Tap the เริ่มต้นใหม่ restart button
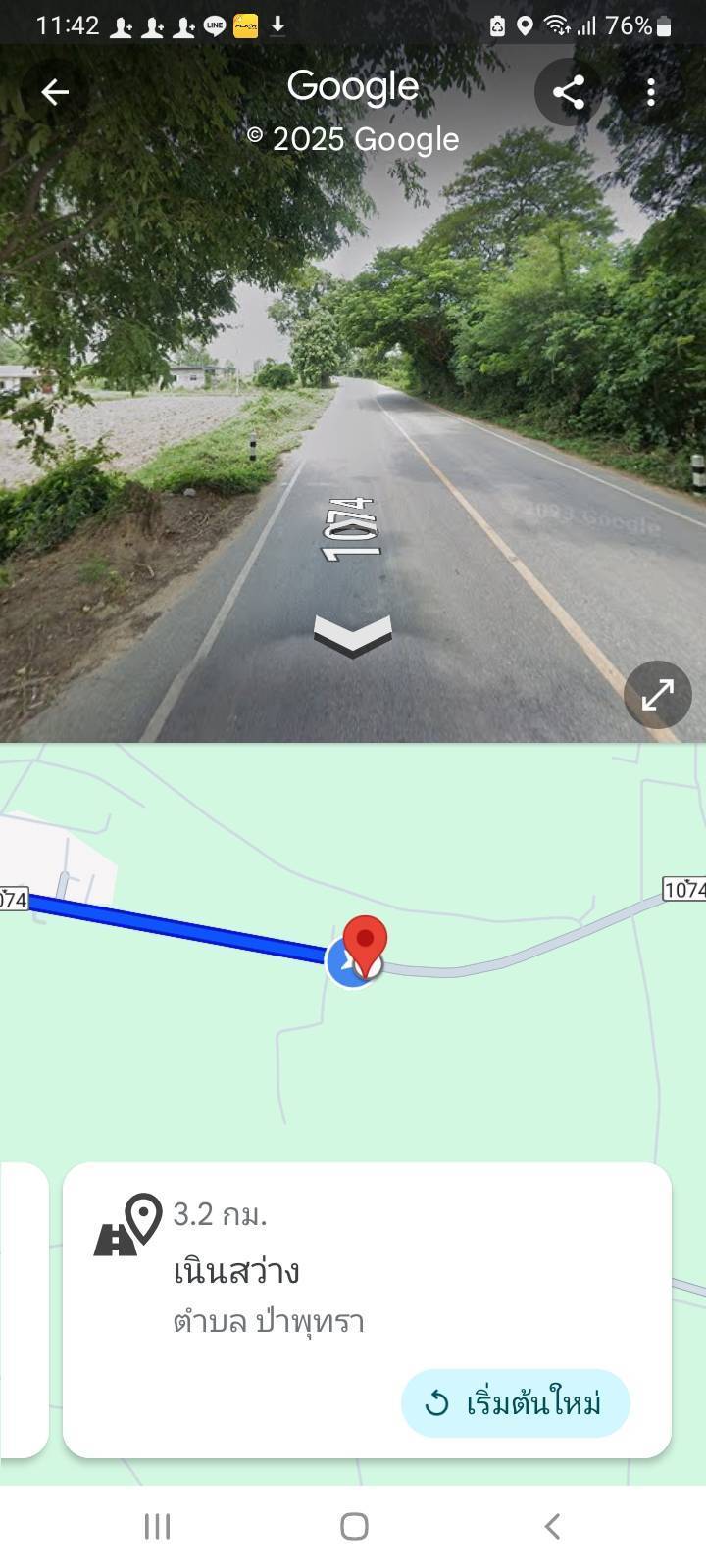Image resolution: width=706 pixels, height=1568 pixels. [515, 1403]
